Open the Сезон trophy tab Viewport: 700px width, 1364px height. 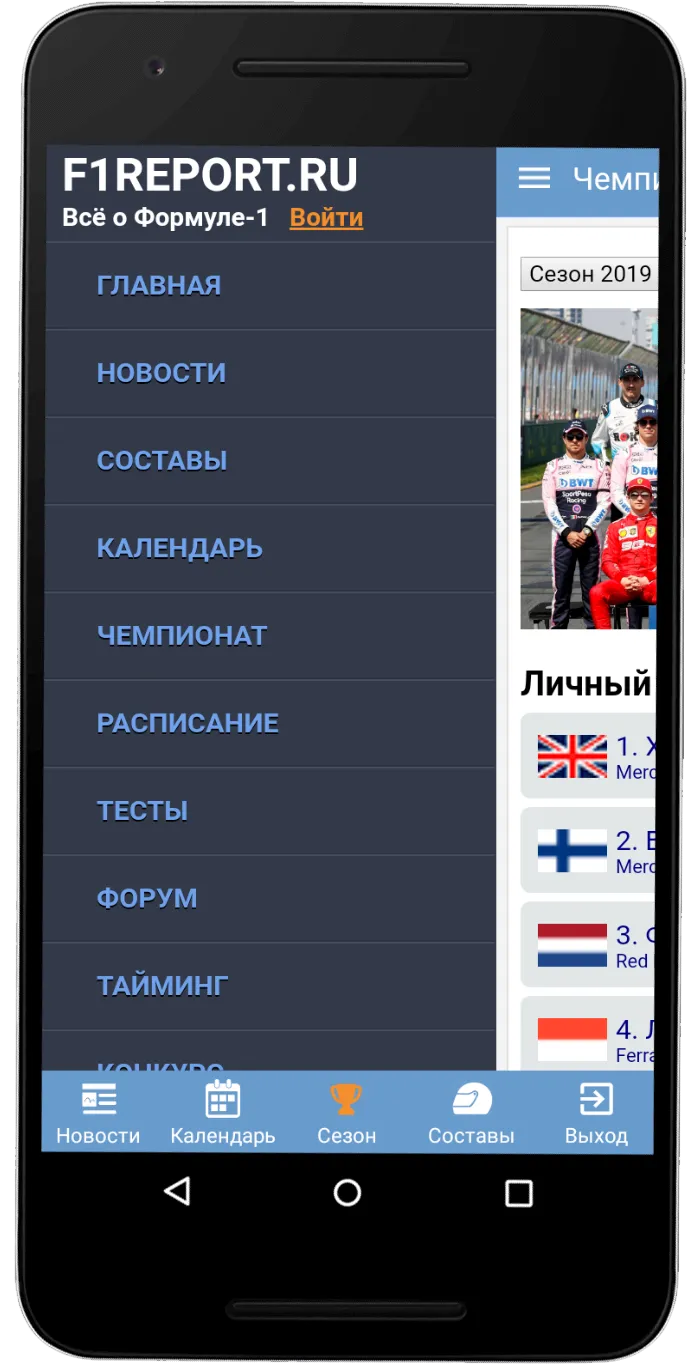tap(346, 1113)
